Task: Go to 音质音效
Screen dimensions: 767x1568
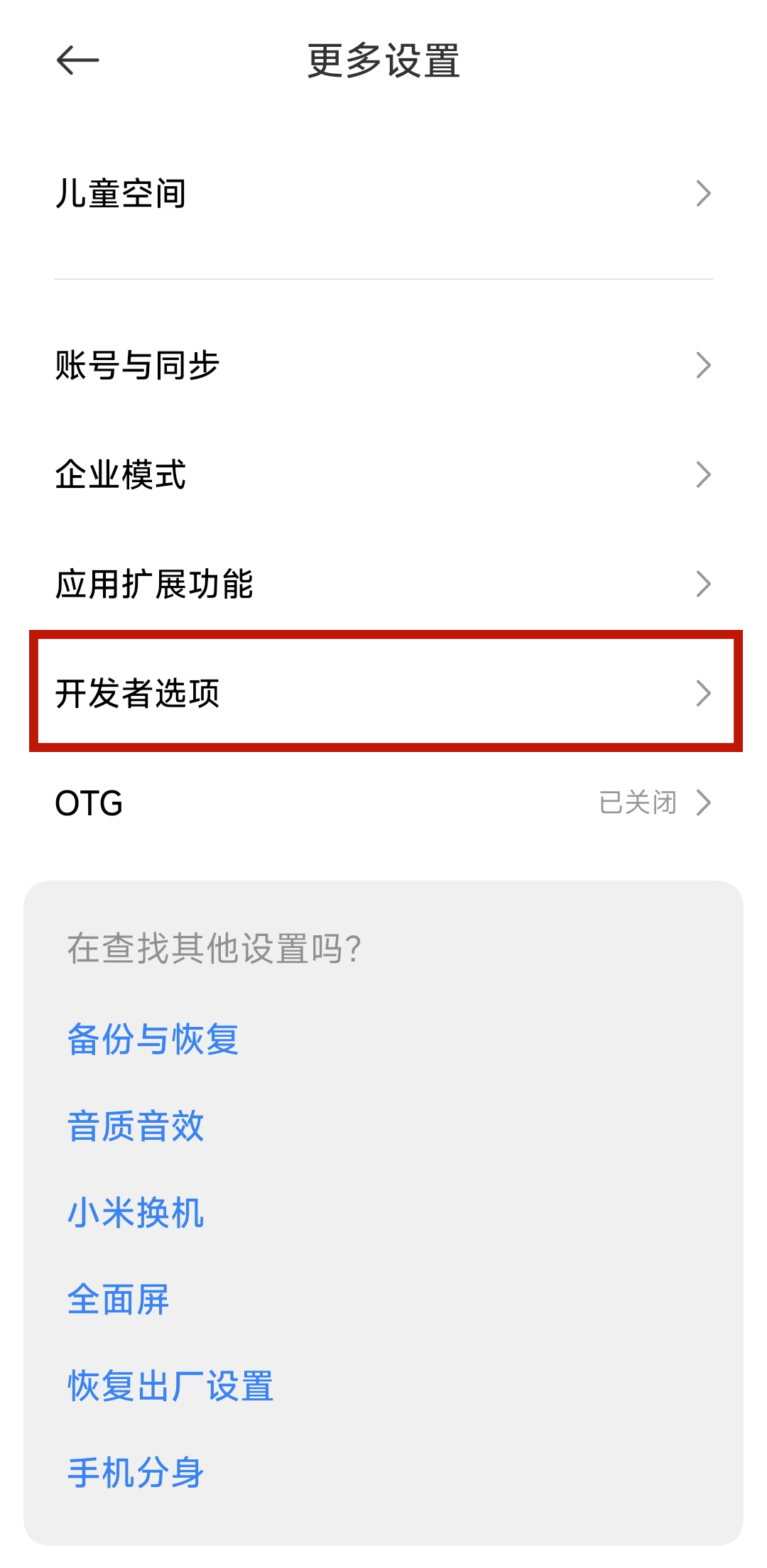Action: pyautogui.click(x=136, y=1126)
